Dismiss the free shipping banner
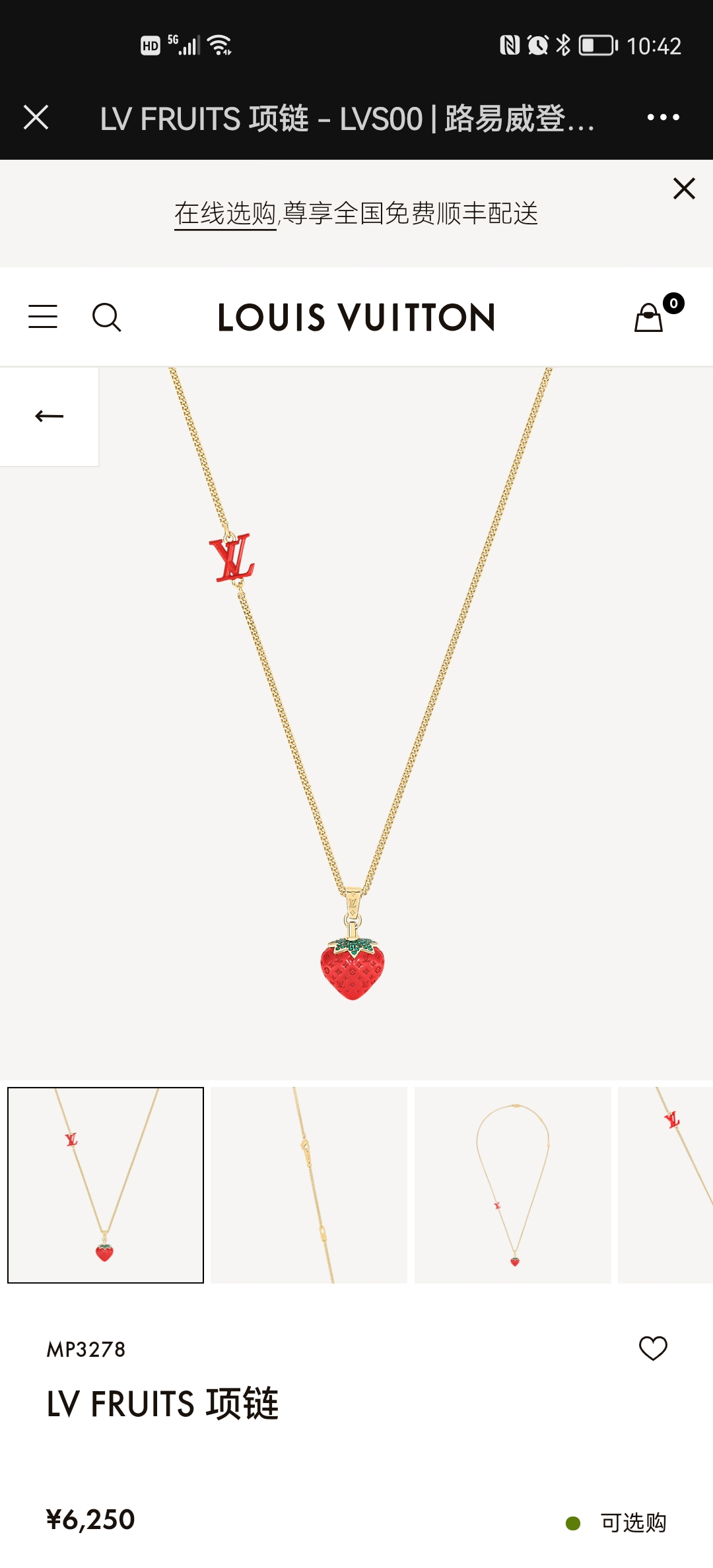 (684, 189)
